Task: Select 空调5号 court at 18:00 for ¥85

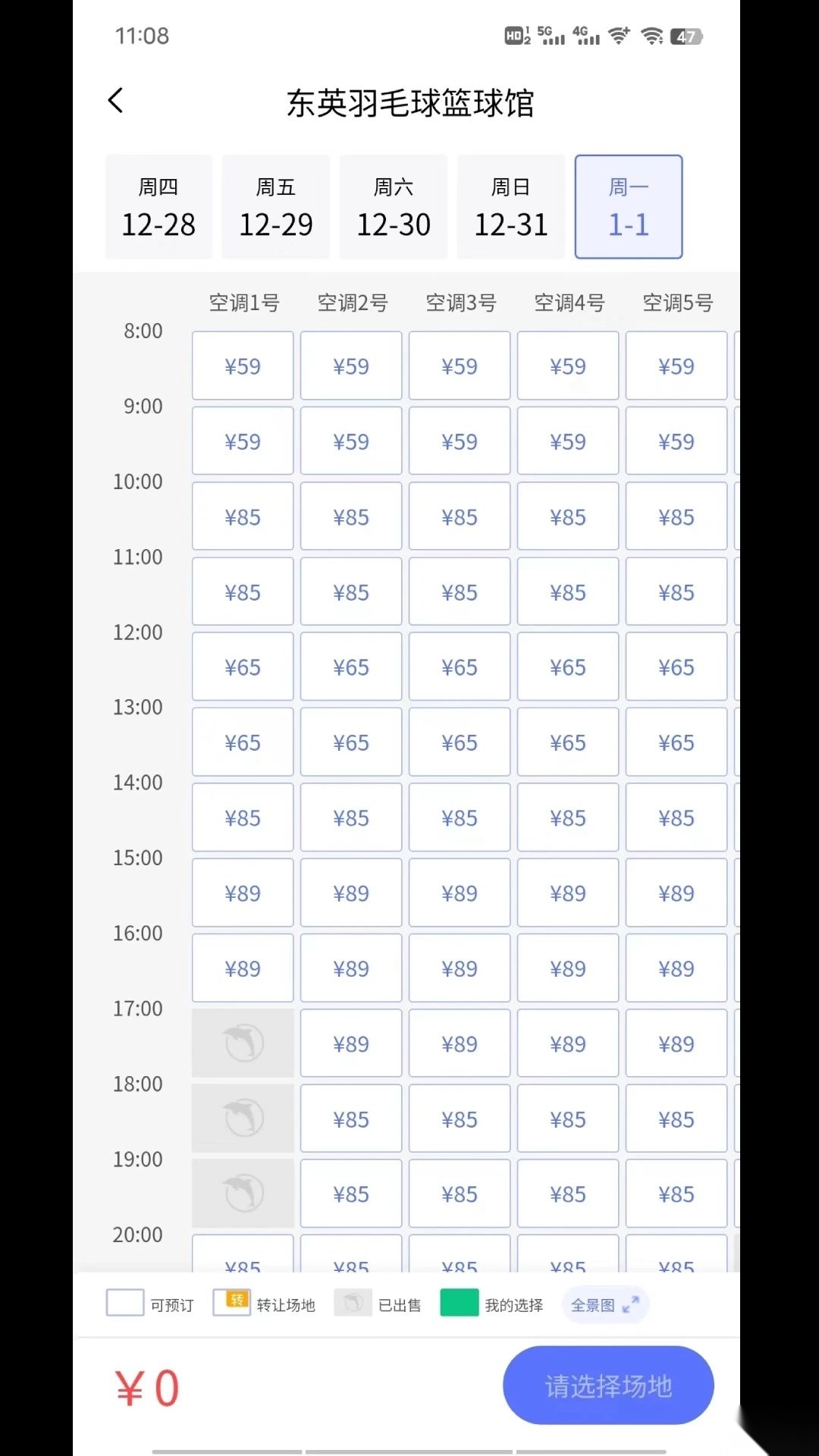Action: coord(676,1119)
